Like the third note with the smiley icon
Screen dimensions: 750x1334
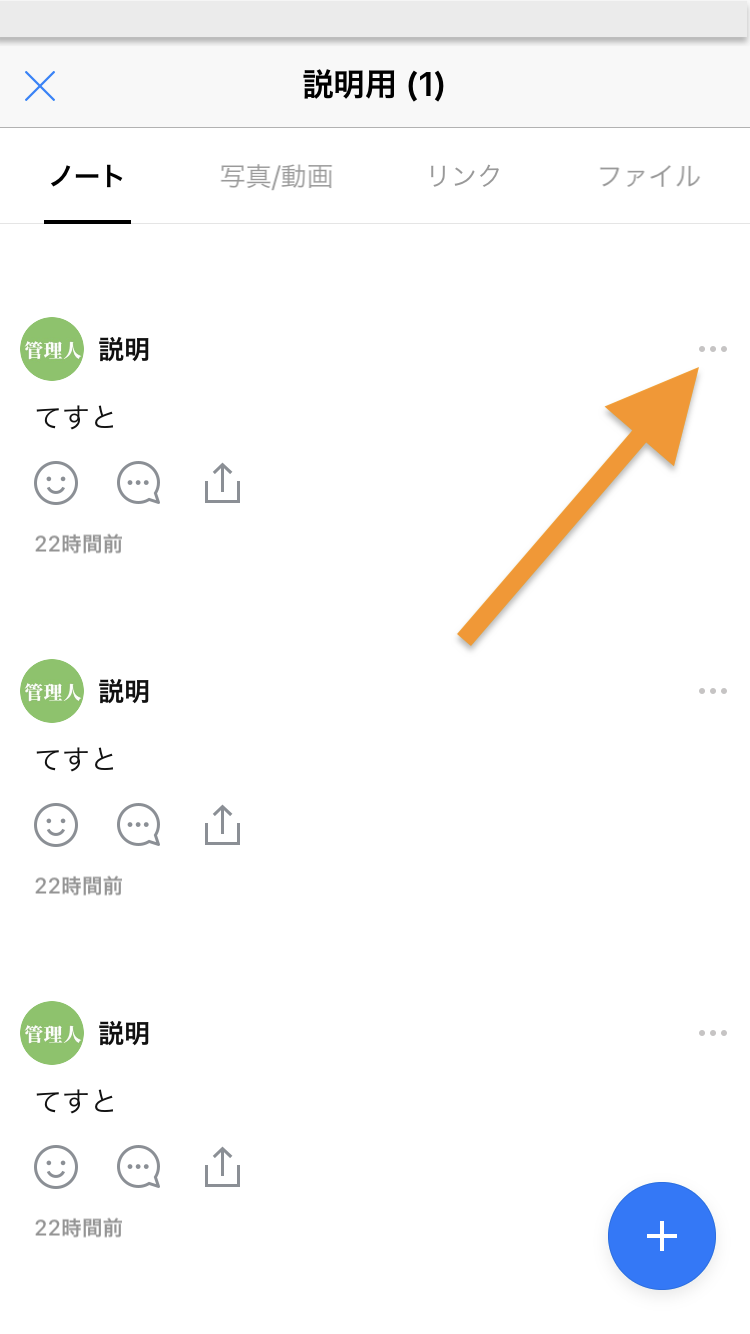click(x=56, y=1167)
